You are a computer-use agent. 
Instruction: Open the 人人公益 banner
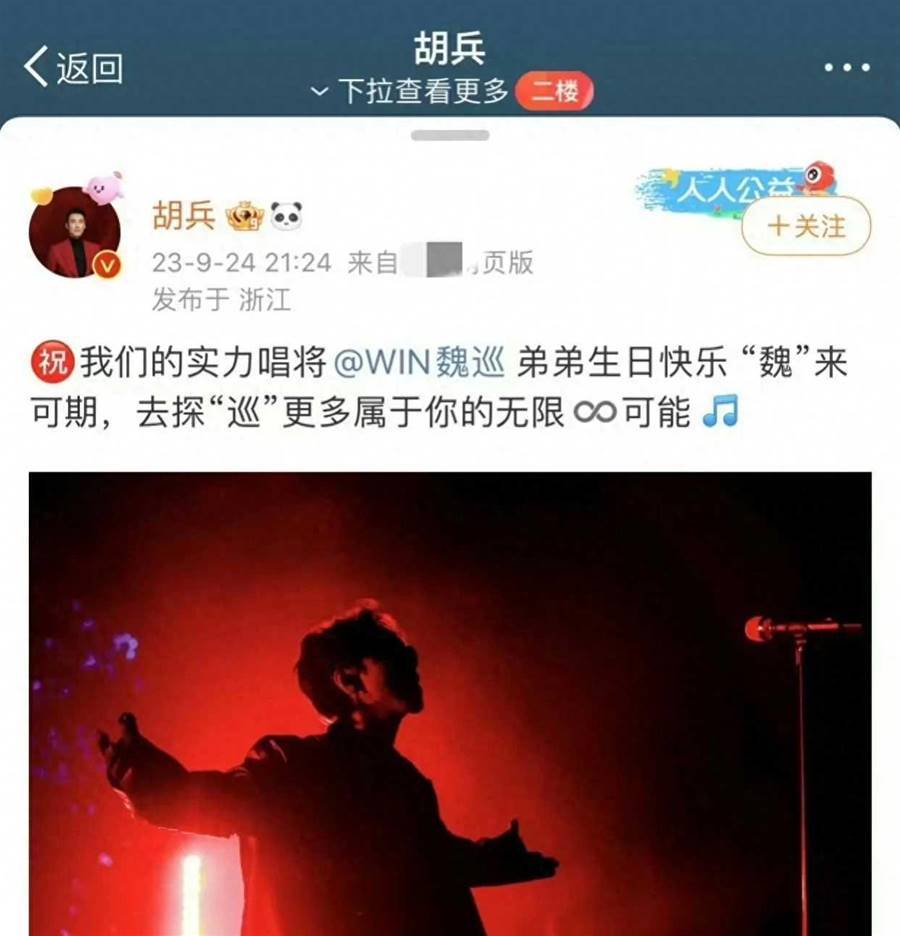[734, 185]
